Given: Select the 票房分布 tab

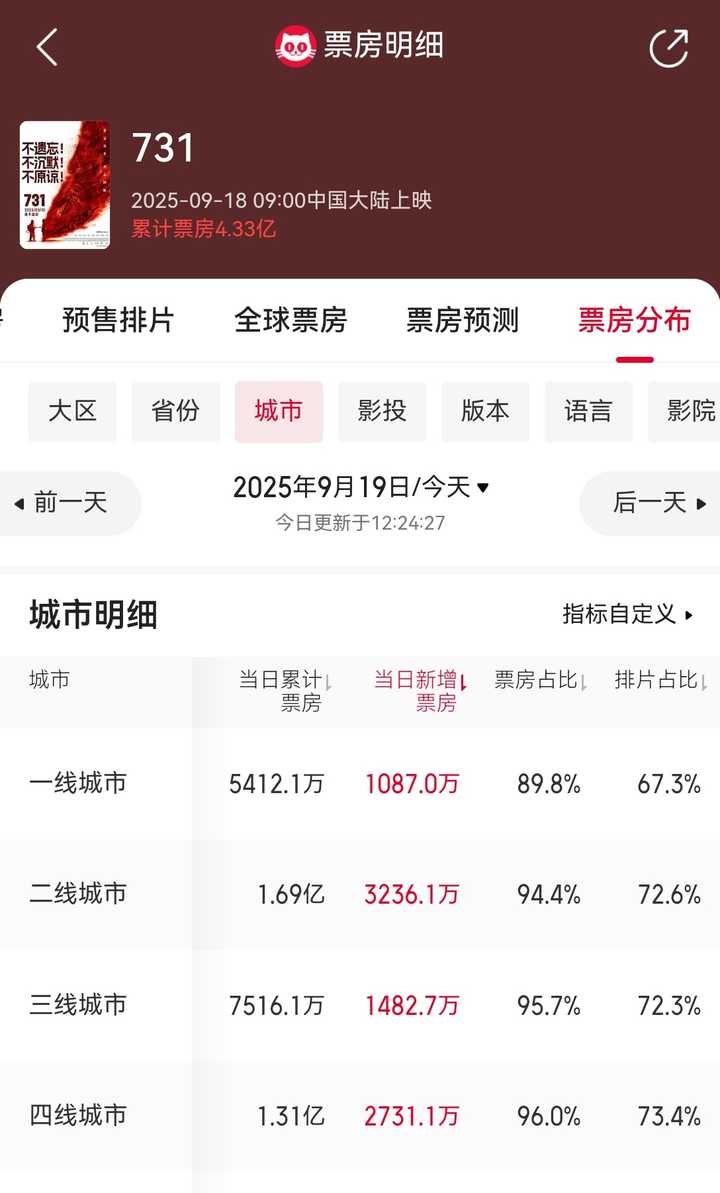Looking at the screenshot, I should [634, 320].
